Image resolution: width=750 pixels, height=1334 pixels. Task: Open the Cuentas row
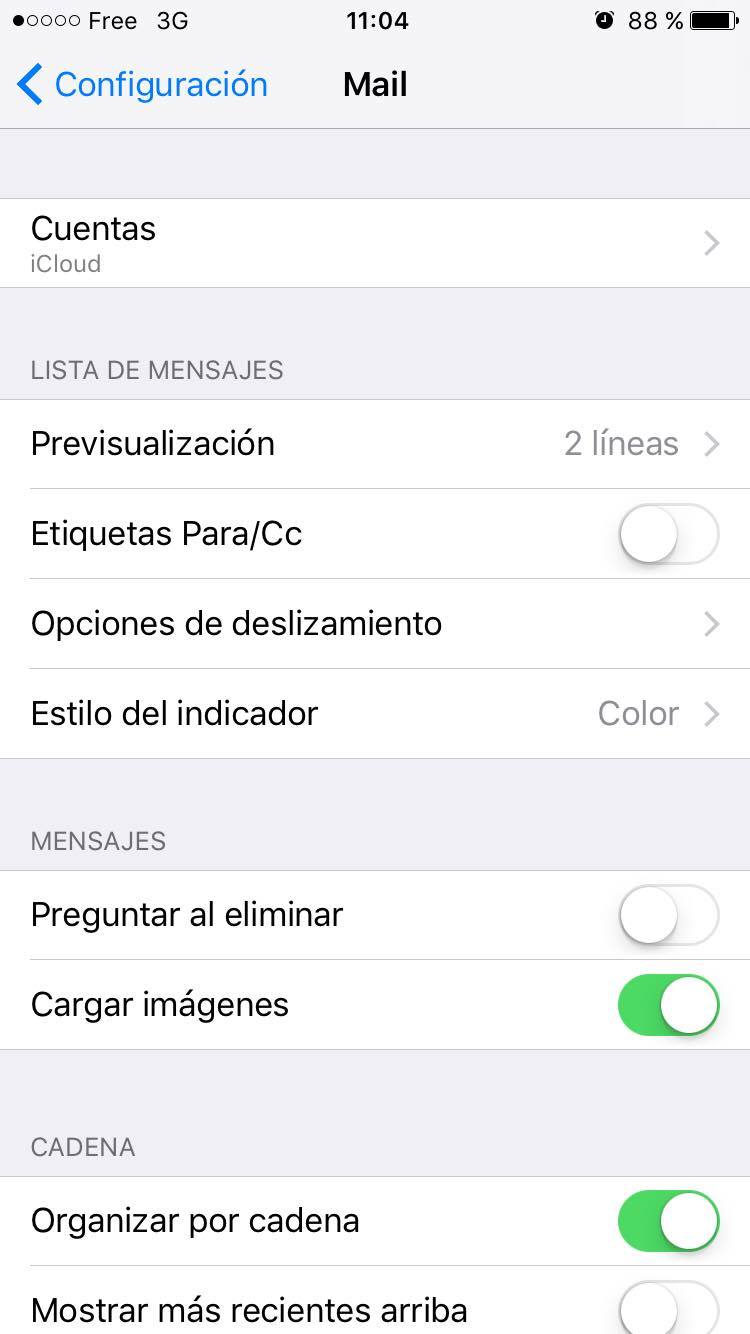375,243
